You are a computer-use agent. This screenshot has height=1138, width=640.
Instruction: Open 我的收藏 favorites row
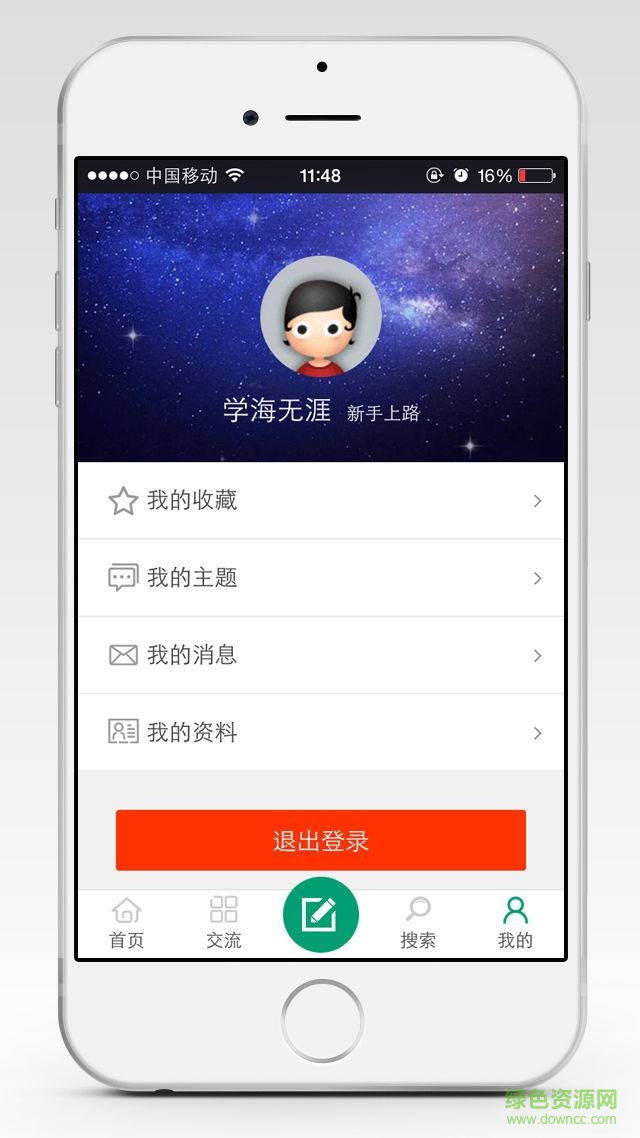tap(320, 500)
